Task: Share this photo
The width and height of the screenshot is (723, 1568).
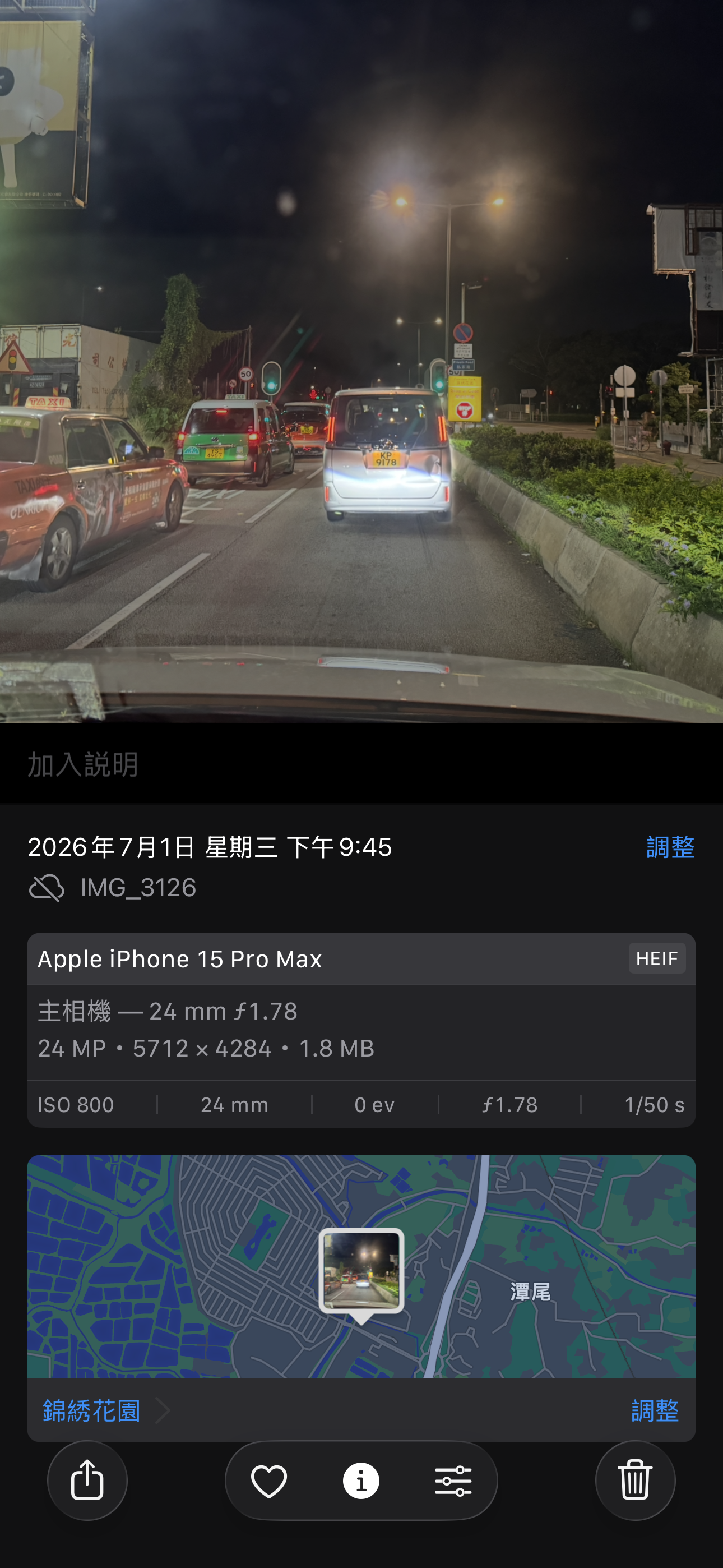Action: click(87, 1481)
